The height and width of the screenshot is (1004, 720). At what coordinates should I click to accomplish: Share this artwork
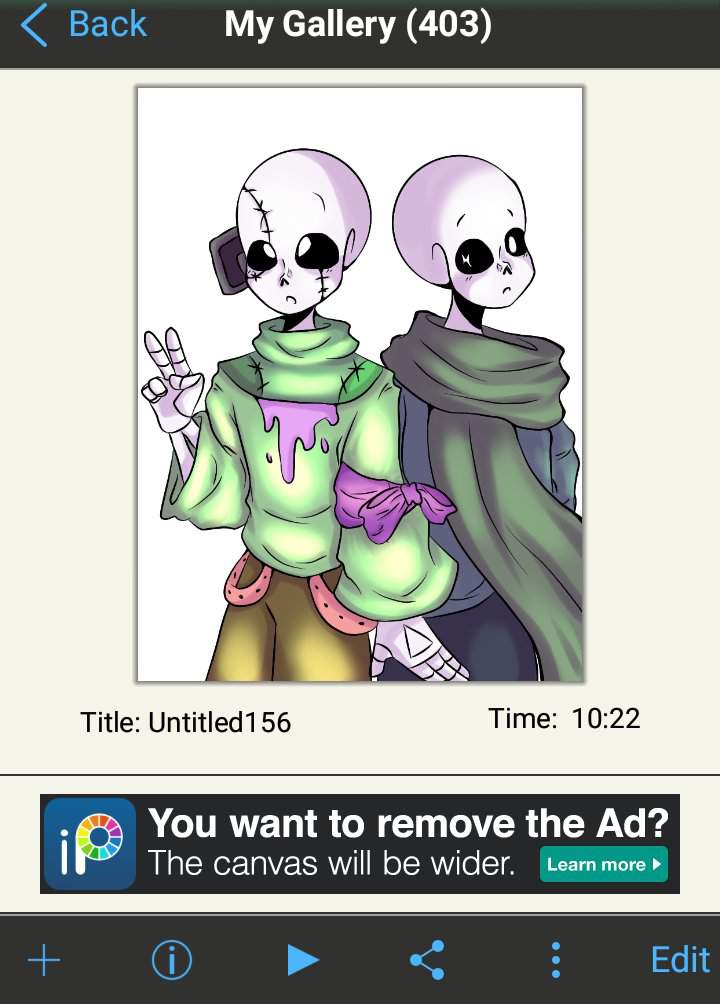pyautogui.click(x=428, y=961)
